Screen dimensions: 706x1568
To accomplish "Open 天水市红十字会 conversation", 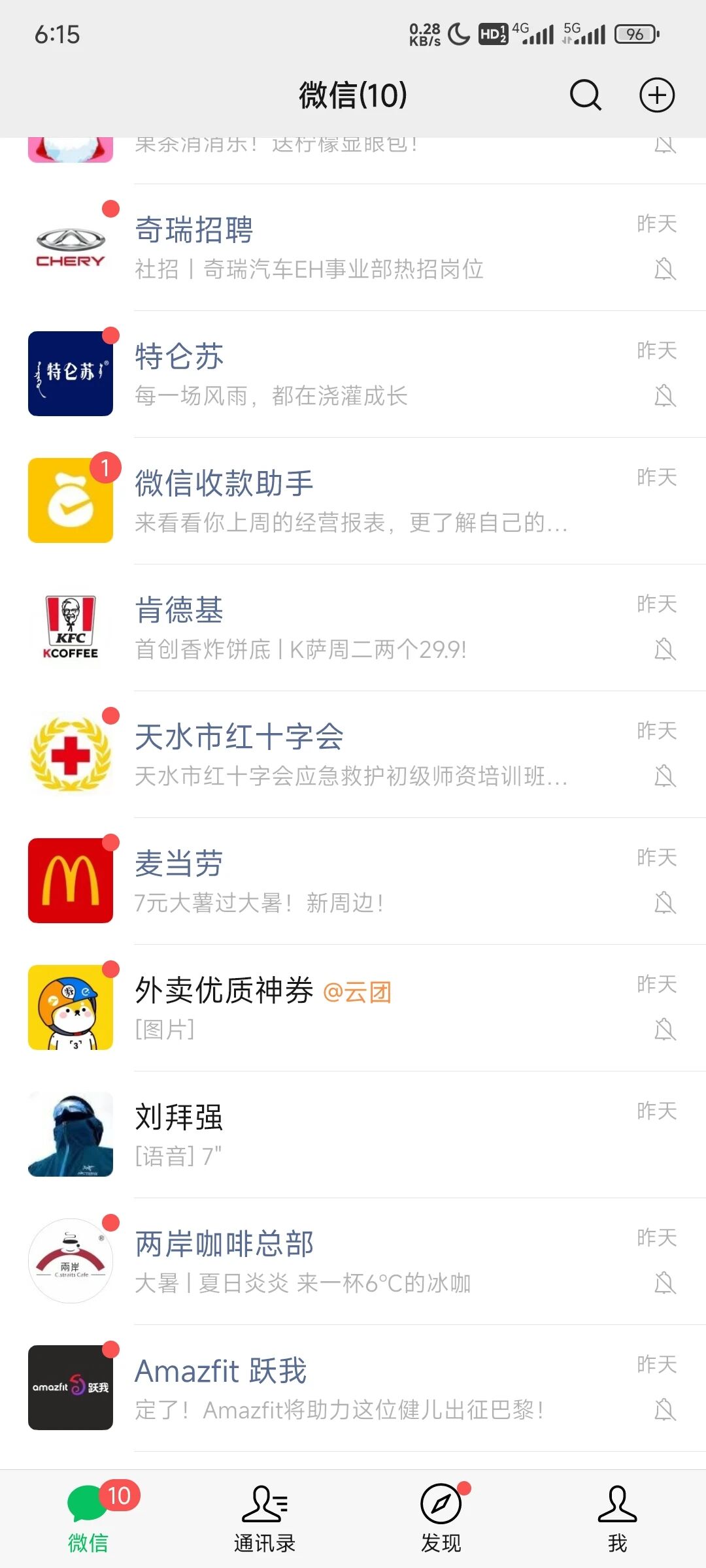I will pos(353,755).
